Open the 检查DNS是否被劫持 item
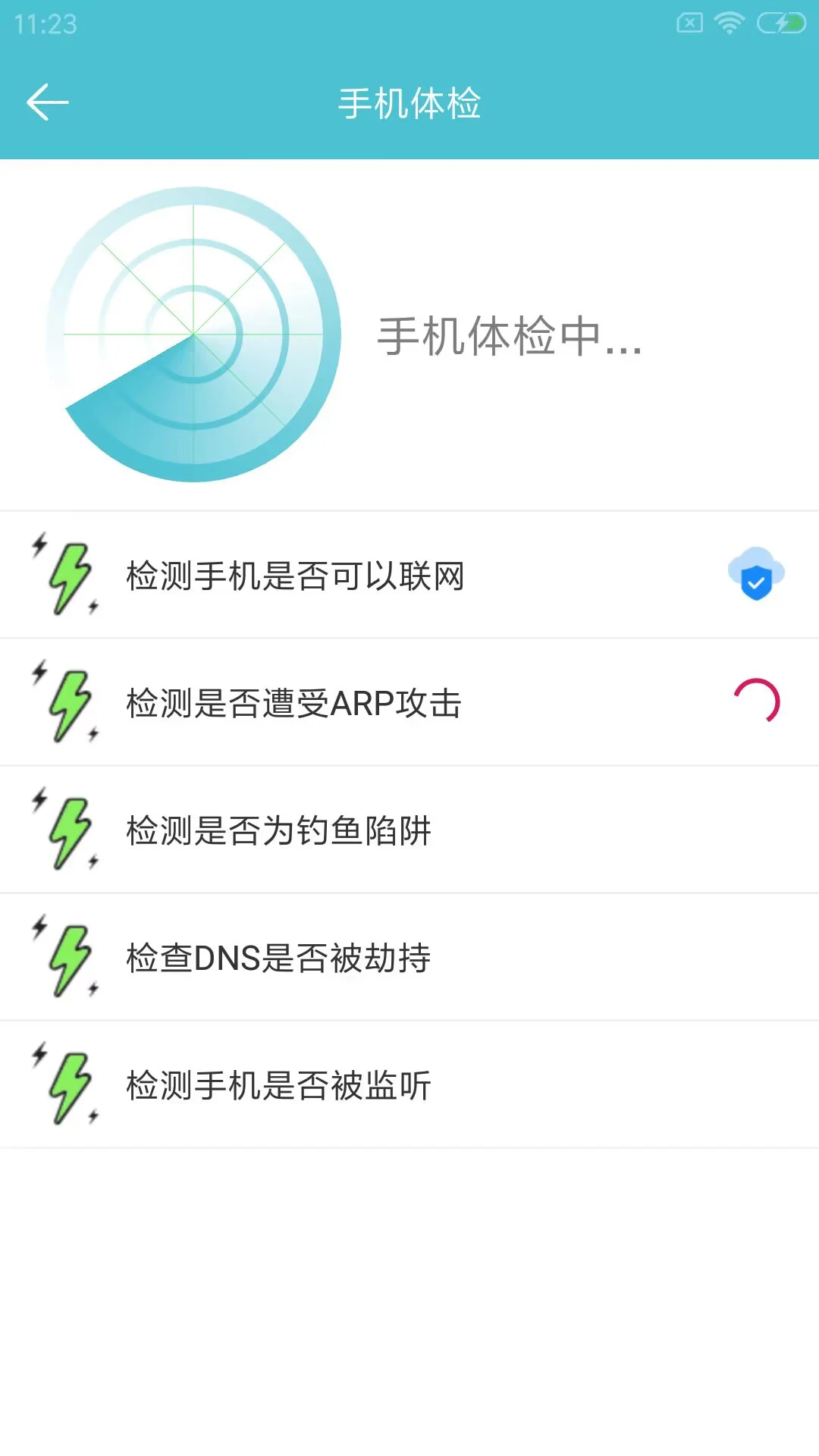The width and height of the screenshot is (819, 1456). click(278, 957)
